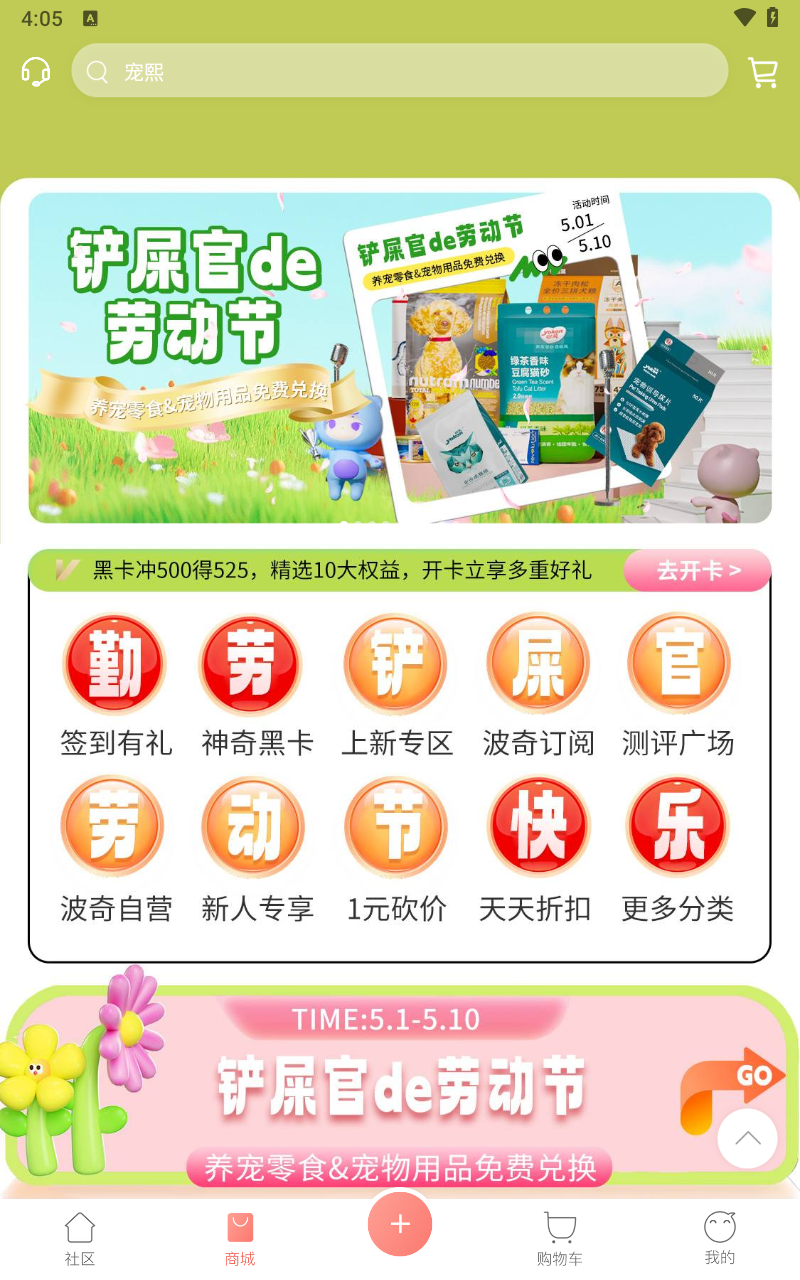Open the shopping cart icon at top
This screenshot has height=1280, width=800.
pos(763,72)
